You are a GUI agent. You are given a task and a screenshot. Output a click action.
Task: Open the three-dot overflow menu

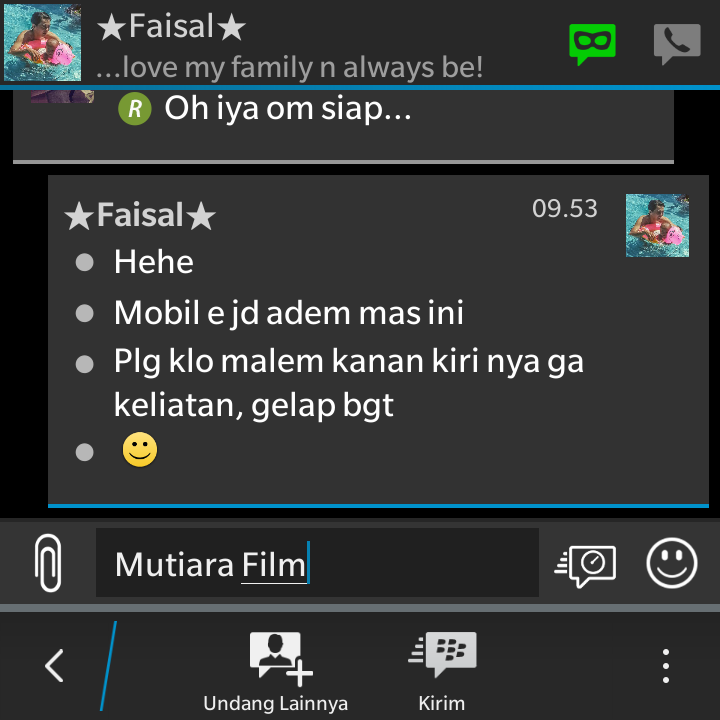click(665, 665)
